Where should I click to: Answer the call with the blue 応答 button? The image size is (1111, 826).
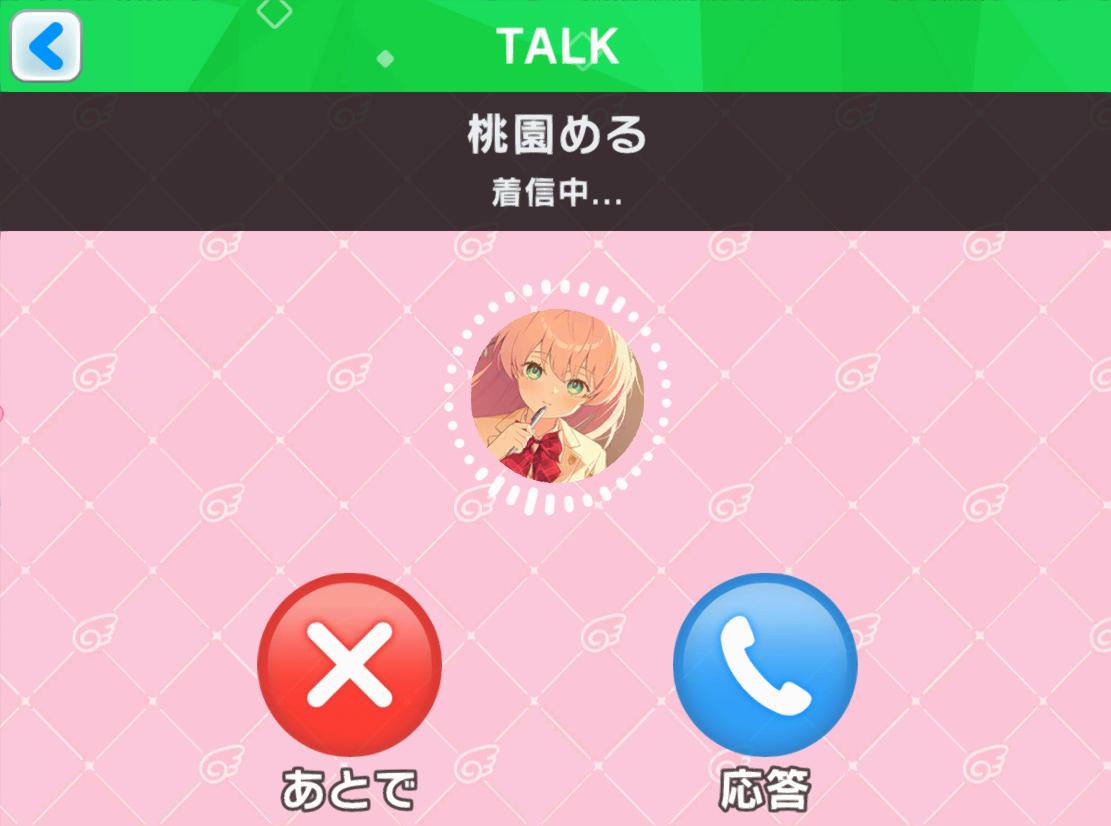[764, 664]
